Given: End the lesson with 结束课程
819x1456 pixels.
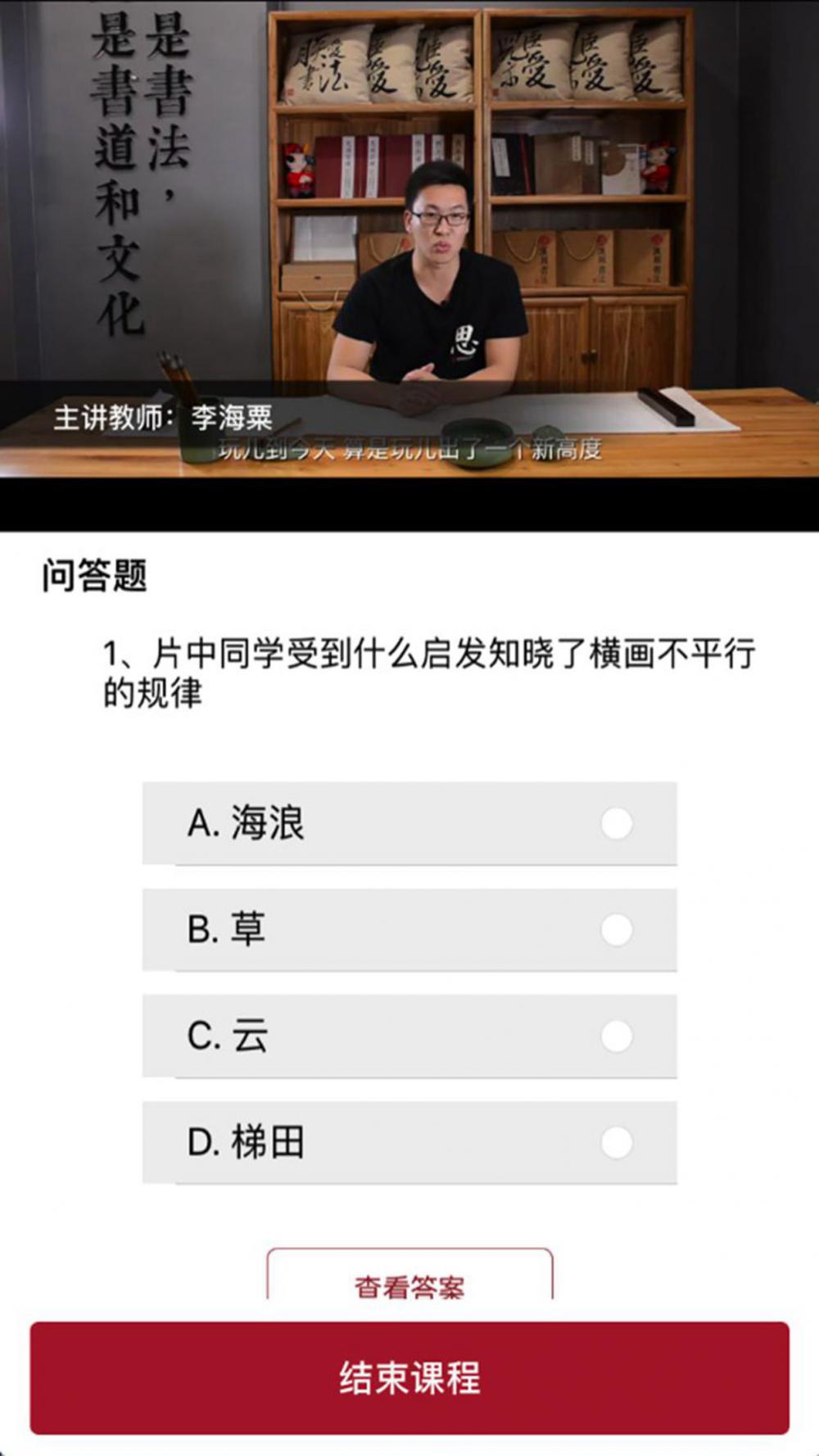Looking at the screenshot, I should (409, 1377).
